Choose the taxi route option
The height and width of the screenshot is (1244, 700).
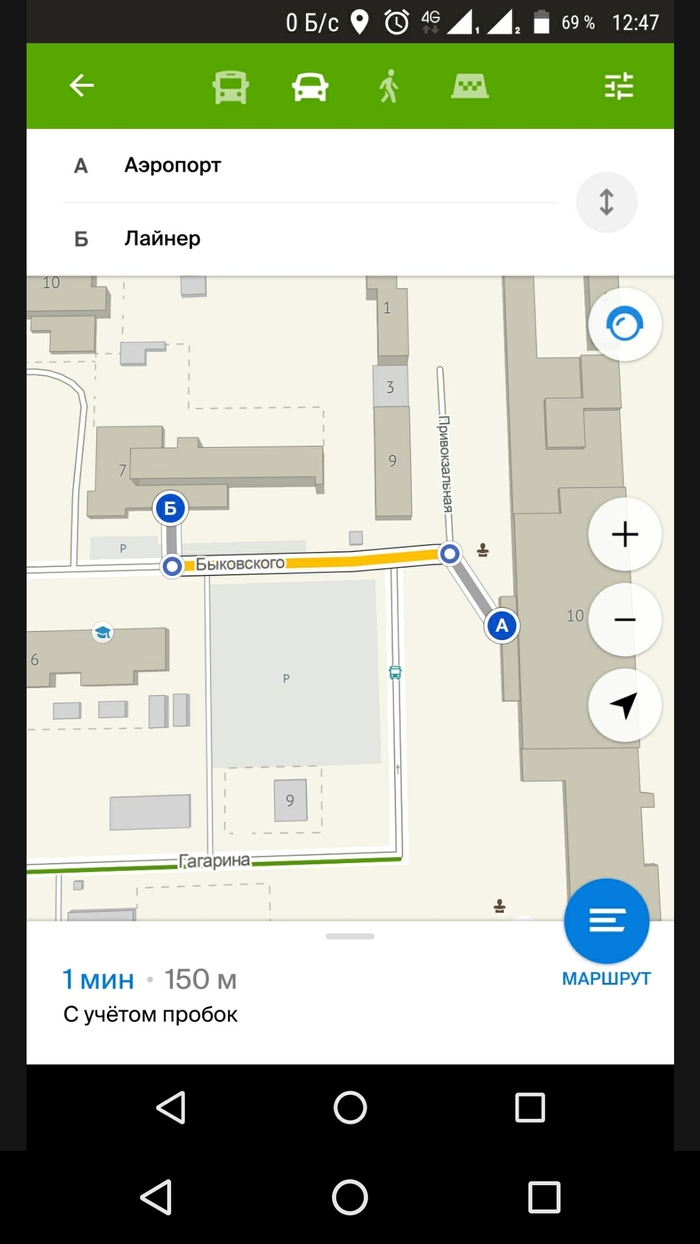(x=470, y=87)
